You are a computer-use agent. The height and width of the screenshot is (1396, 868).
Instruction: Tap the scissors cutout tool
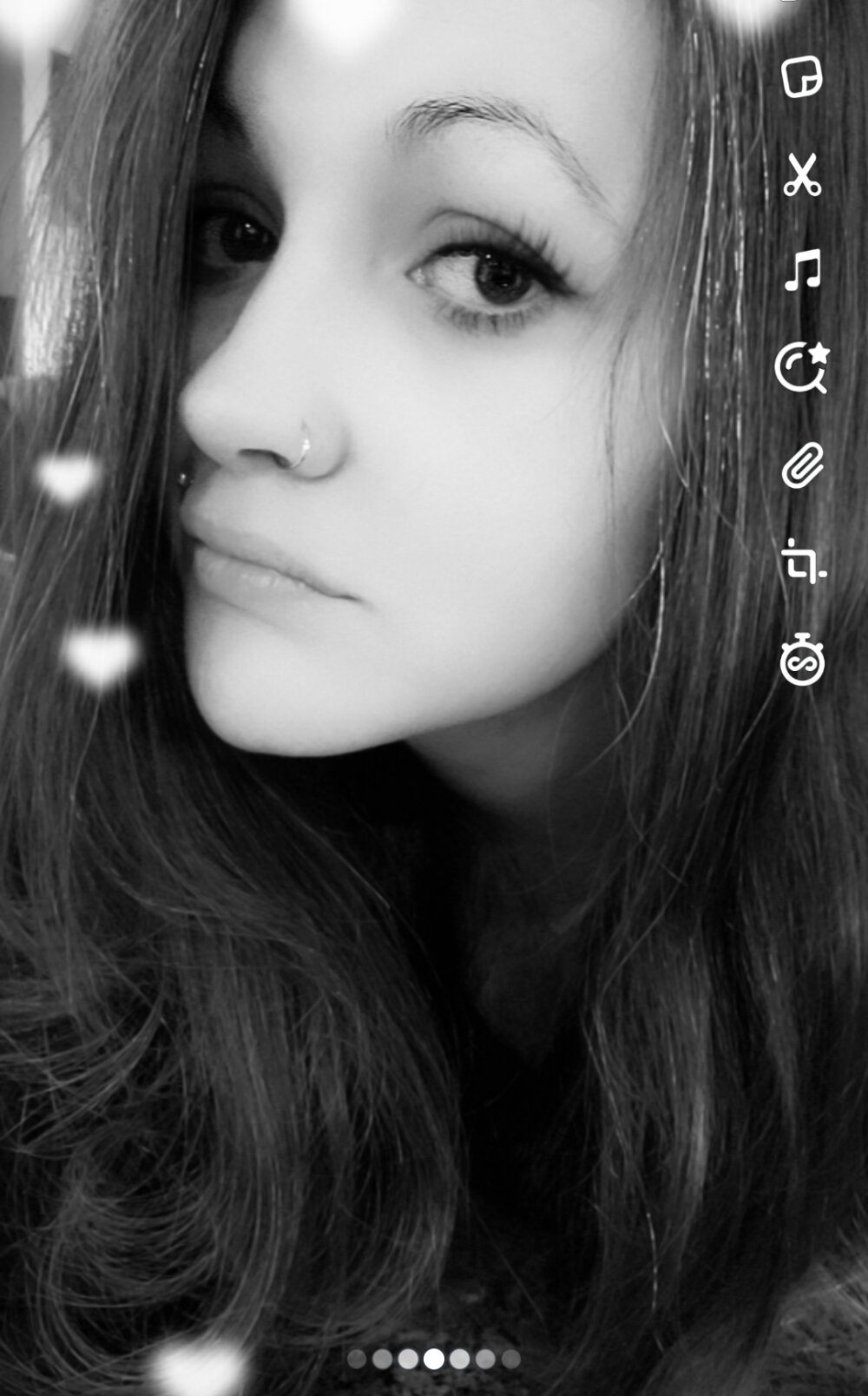[802, 174]
